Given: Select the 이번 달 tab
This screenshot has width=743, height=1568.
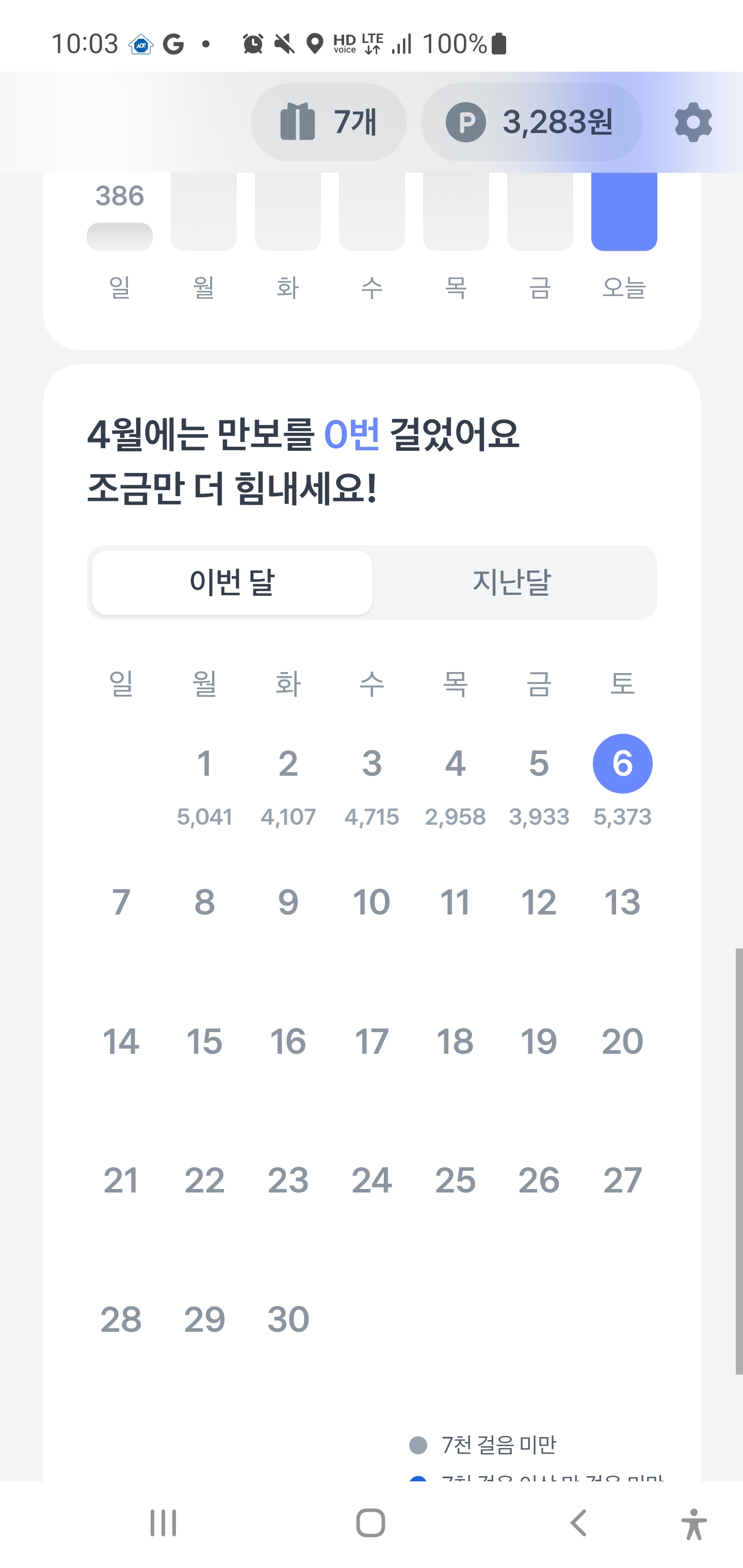Looking at the screenshot, I should click(232, 582).
